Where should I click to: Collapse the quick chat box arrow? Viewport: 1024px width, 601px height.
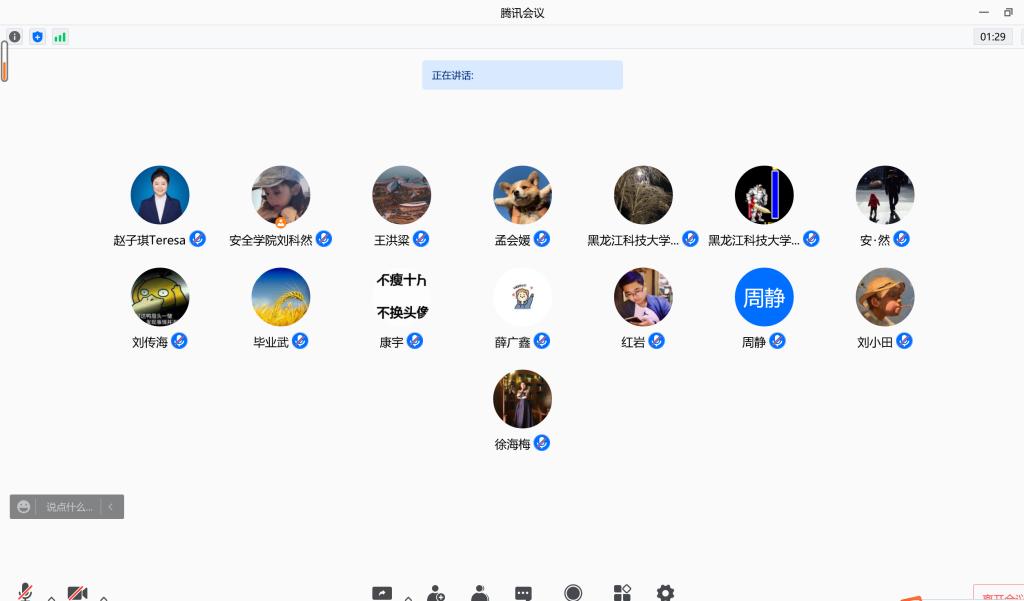(x=111, y=507)
